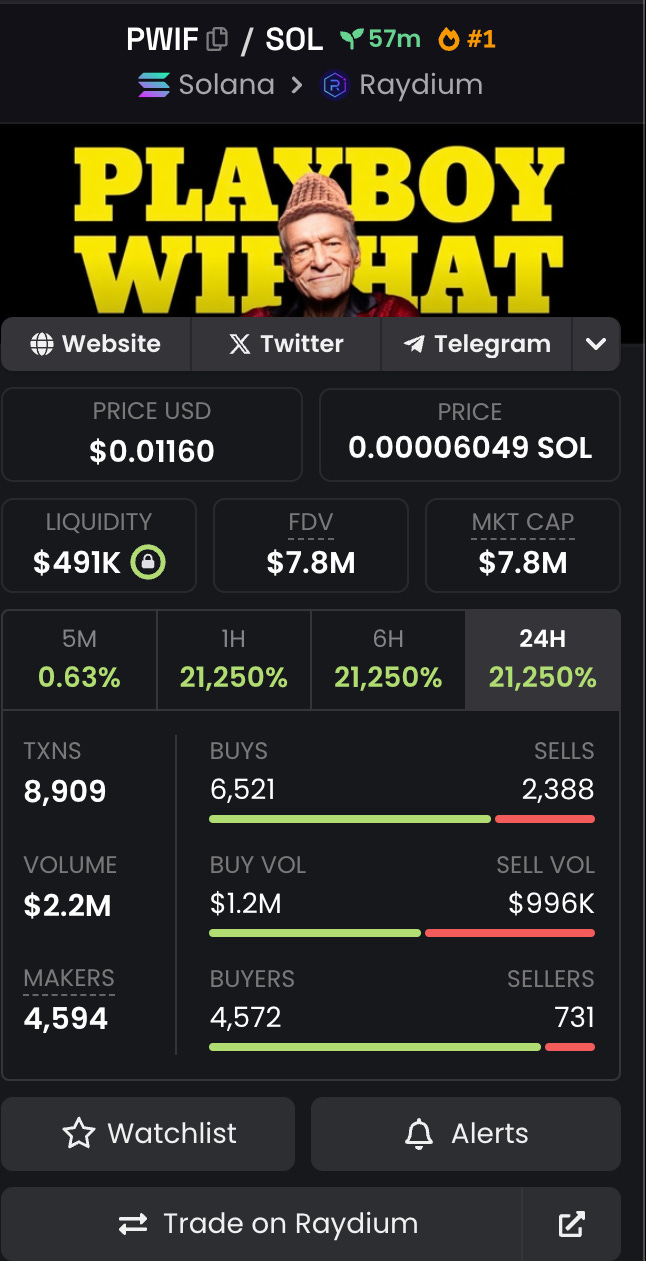Image resolution: width=646 pixels, height=1261 pixels.
Task: Open Raydium trade in external window
Action: [571, 1223]
